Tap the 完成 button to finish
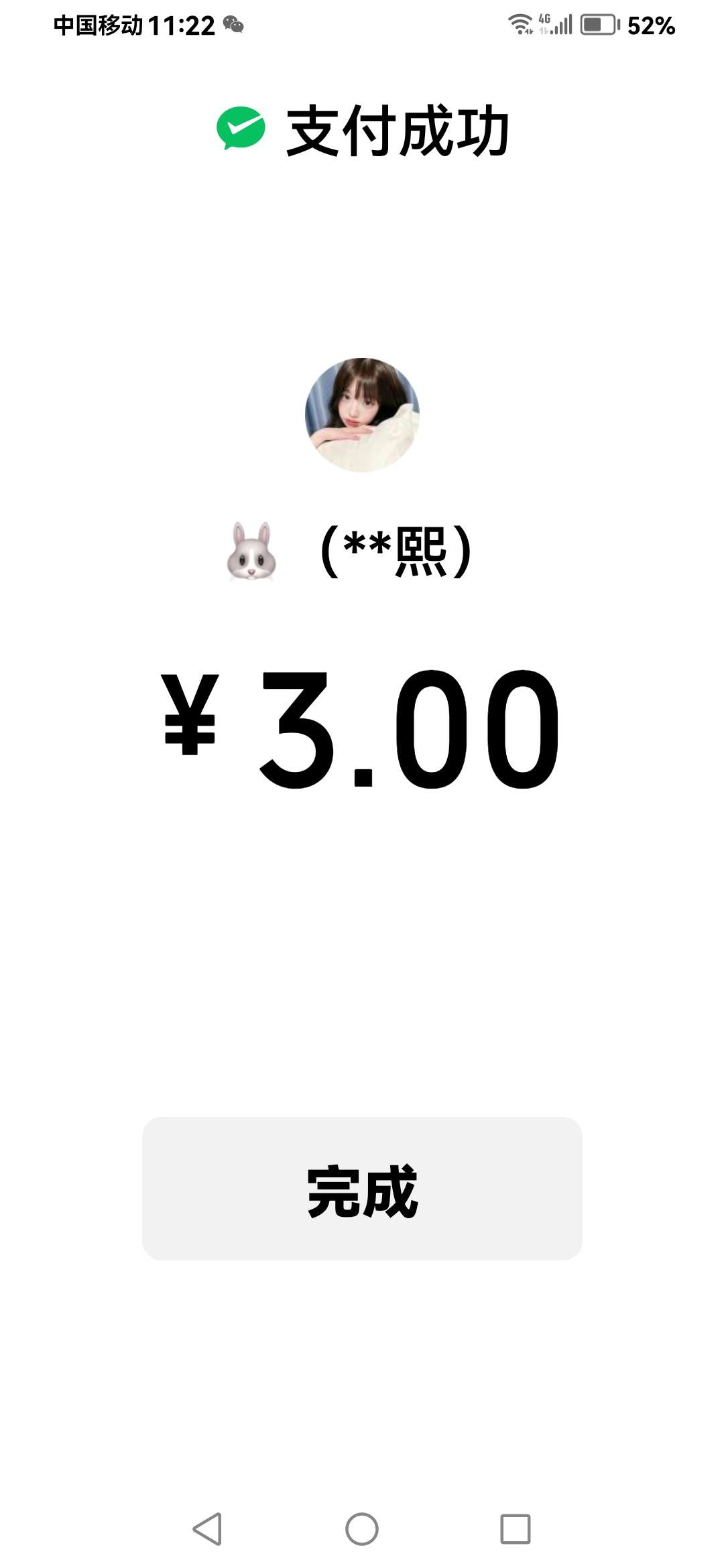 click(362, 1188)
